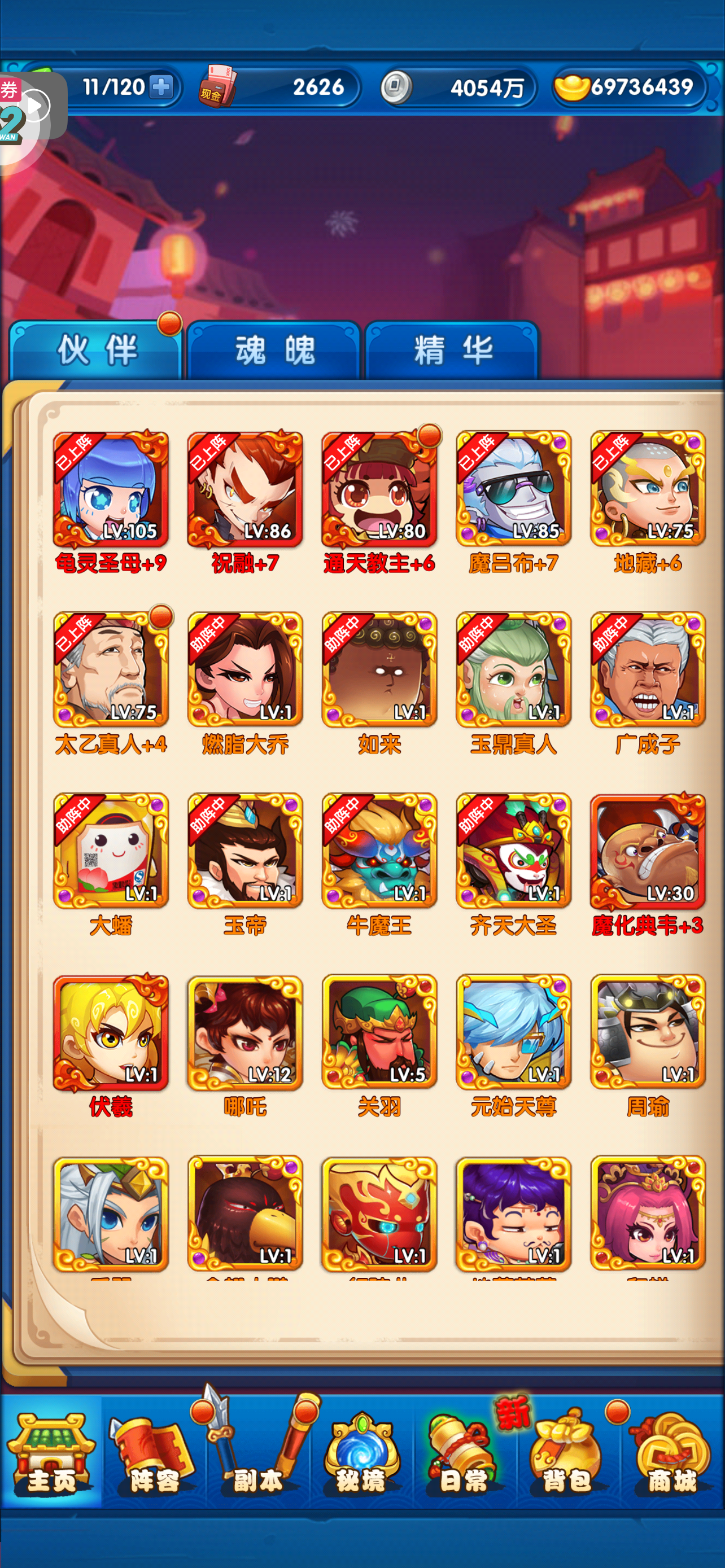Switch to the 魂魄 tab
Viewport: 725px width, 1568px height.
coord(274,351)
